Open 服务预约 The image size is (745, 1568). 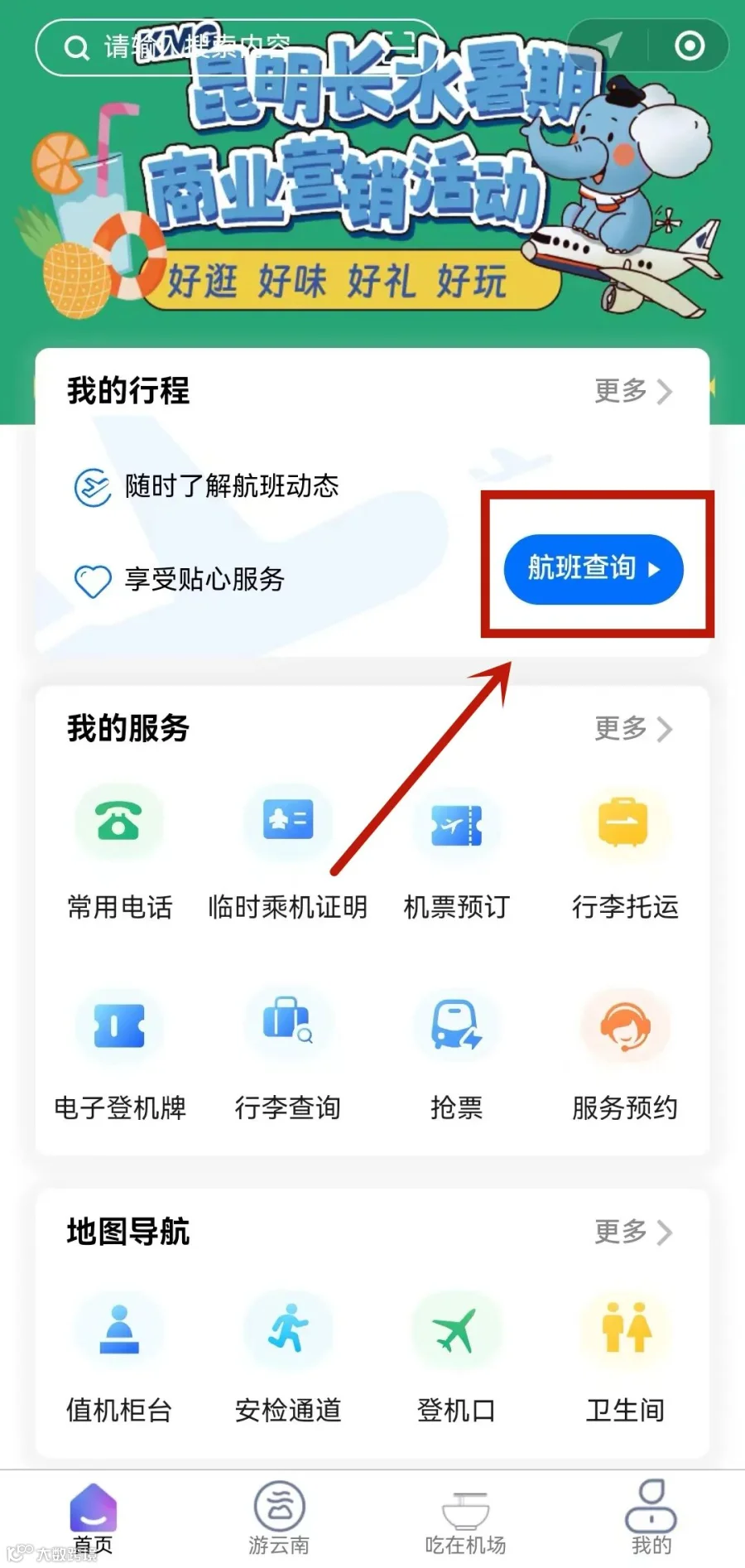click(x=625, y=1054)
